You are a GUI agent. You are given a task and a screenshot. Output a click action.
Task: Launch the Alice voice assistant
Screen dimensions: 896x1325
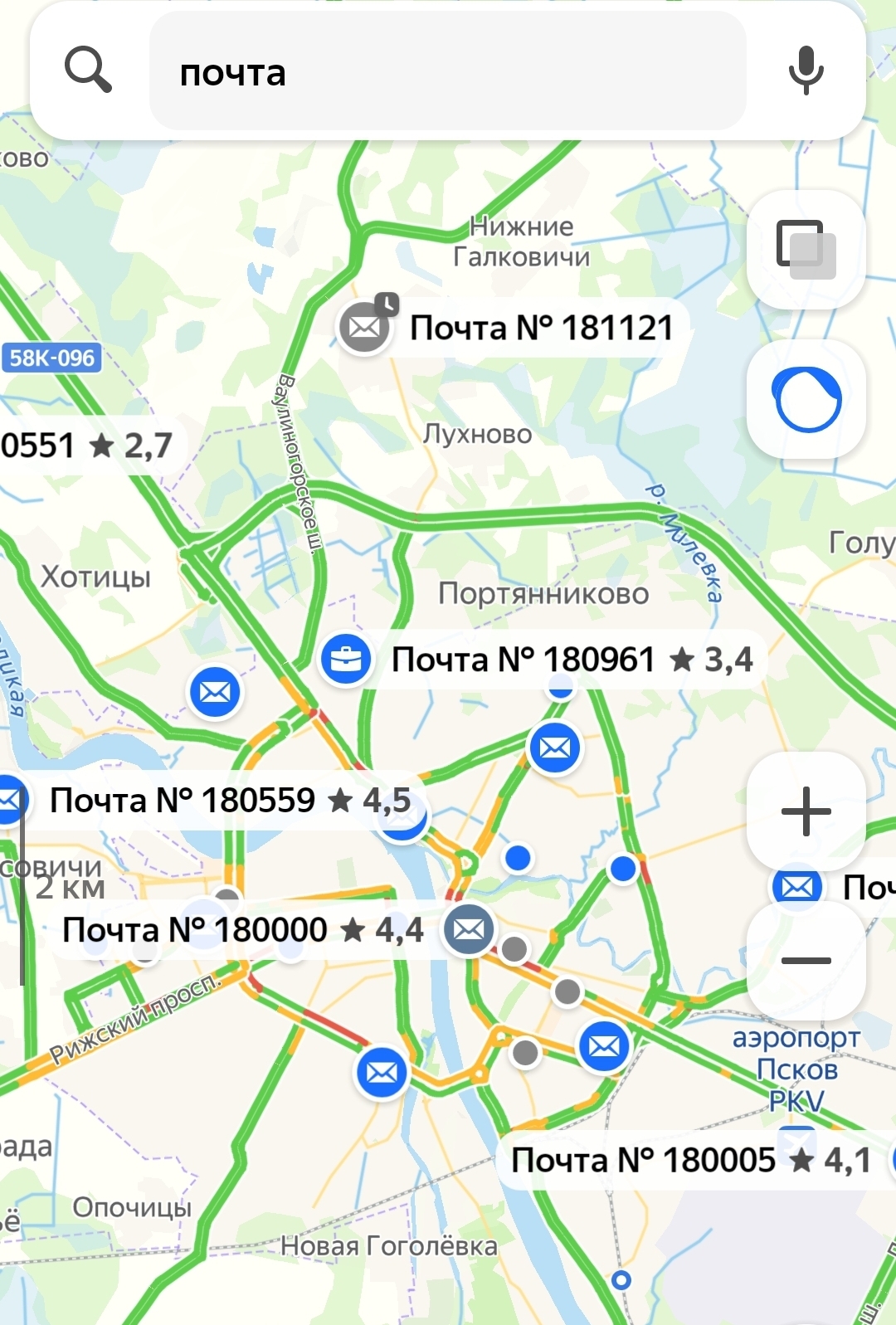(806, 399)
